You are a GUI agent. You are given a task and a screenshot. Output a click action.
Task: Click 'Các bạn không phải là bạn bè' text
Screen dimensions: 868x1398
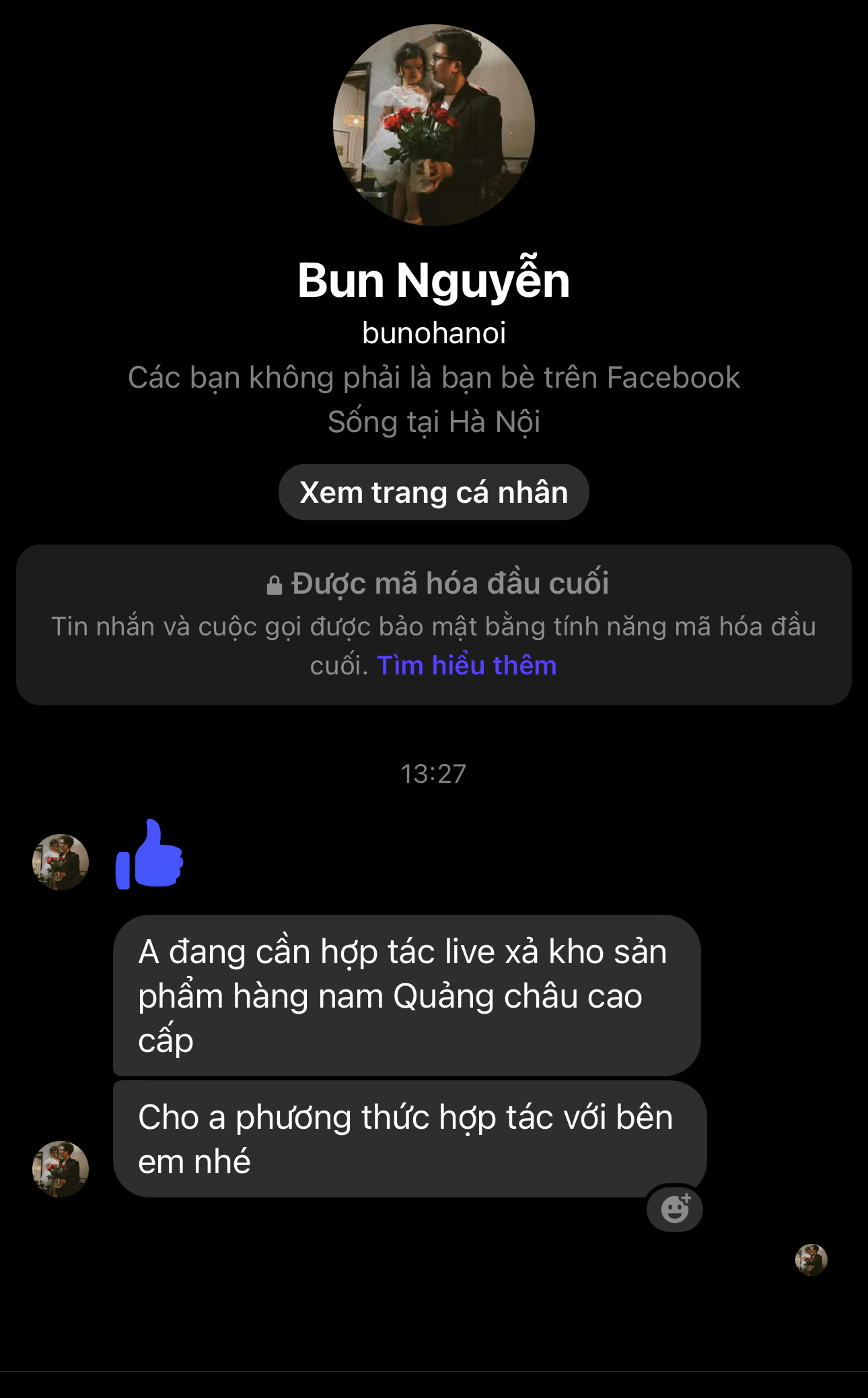[x=434, y=379]
